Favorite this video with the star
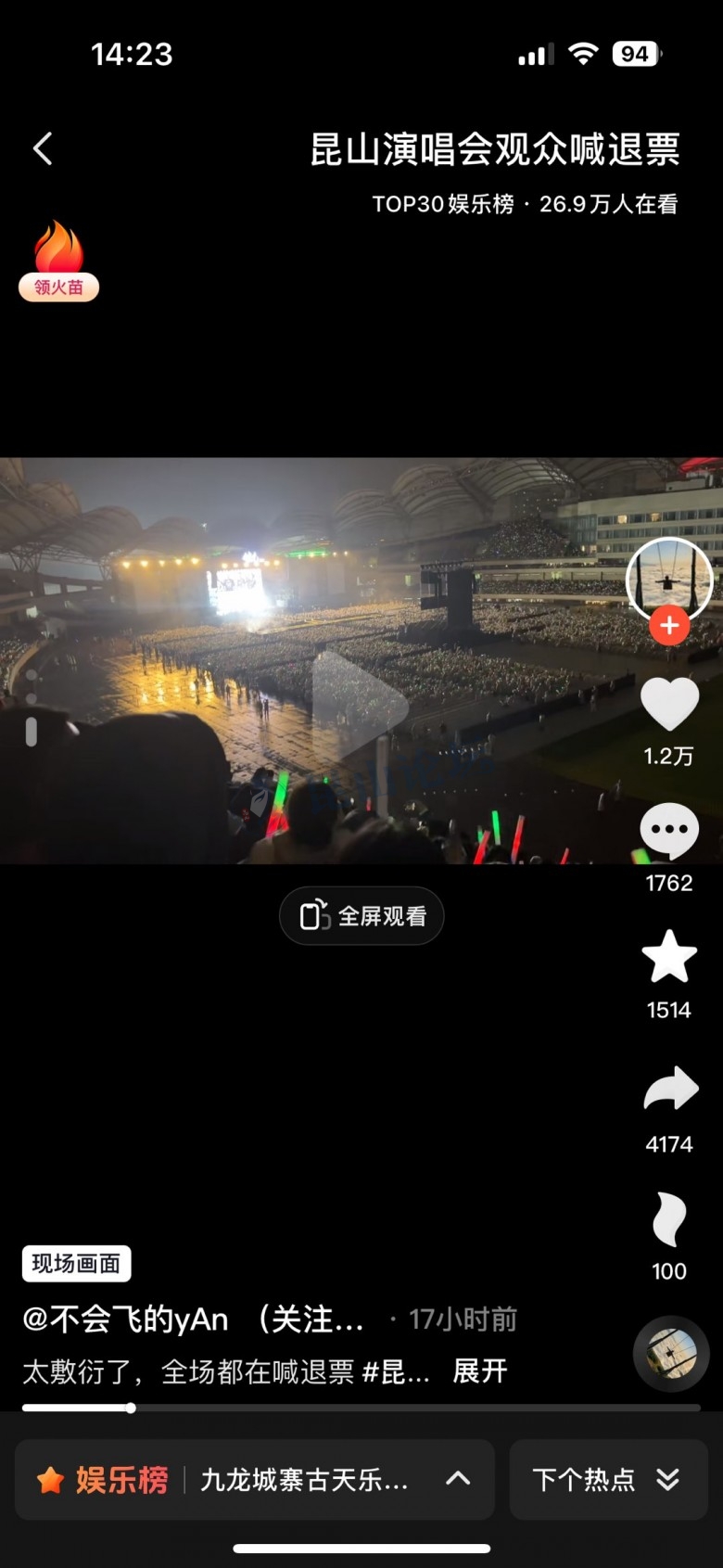The image size is (723, 1568). pyautogui.click(x=669, y=958)
